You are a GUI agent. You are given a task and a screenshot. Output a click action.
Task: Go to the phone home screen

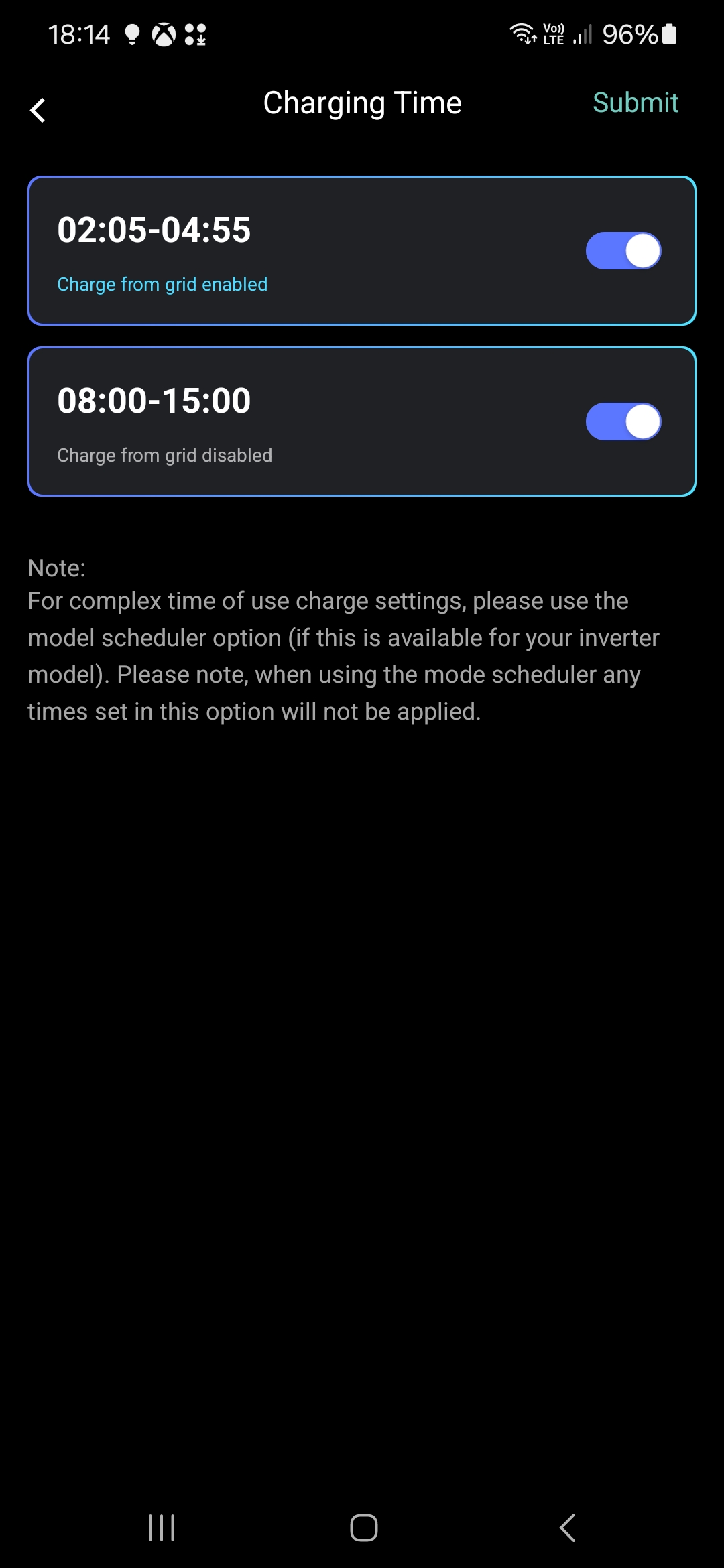click(x=363, y=1528)
